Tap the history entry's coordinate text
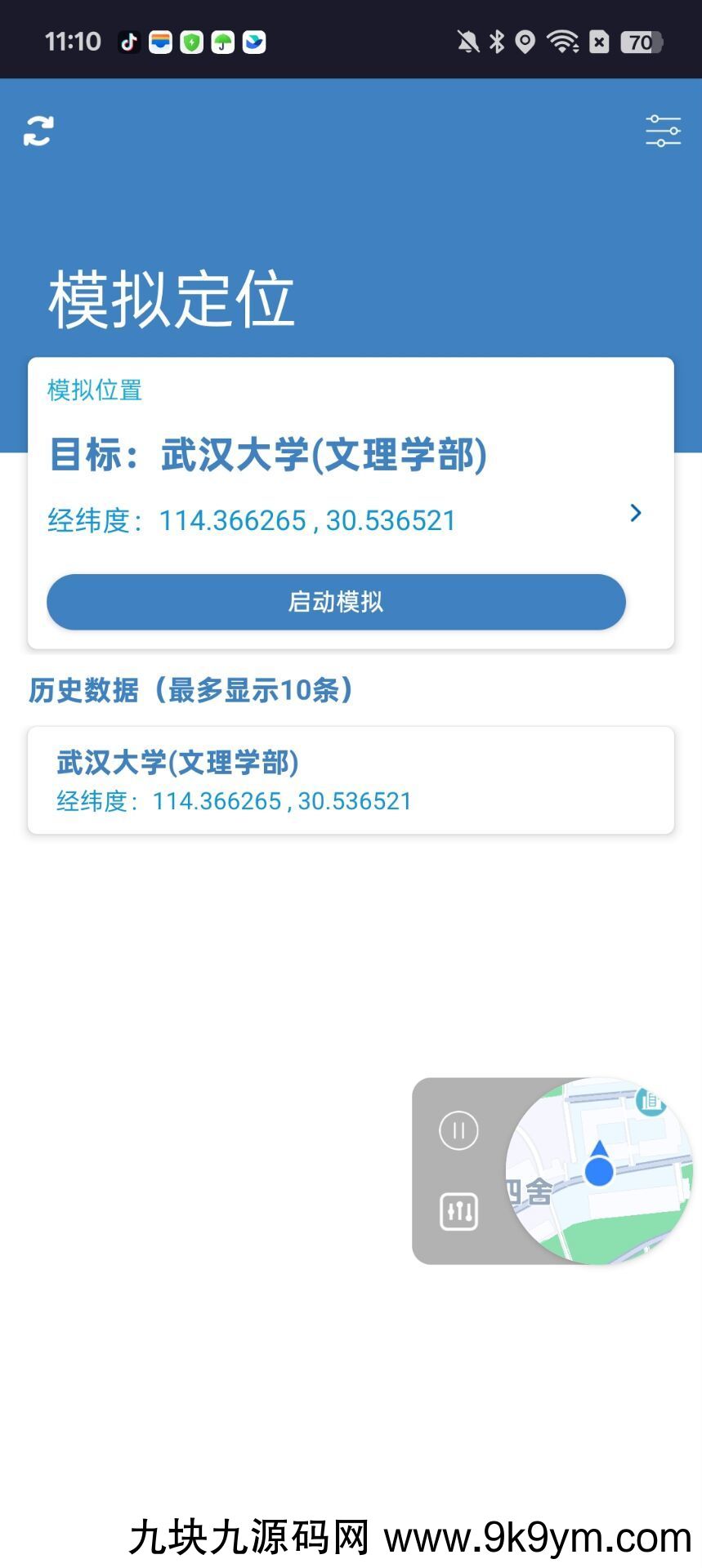This screenshot has height=1568, width=702. pos(232,800)
